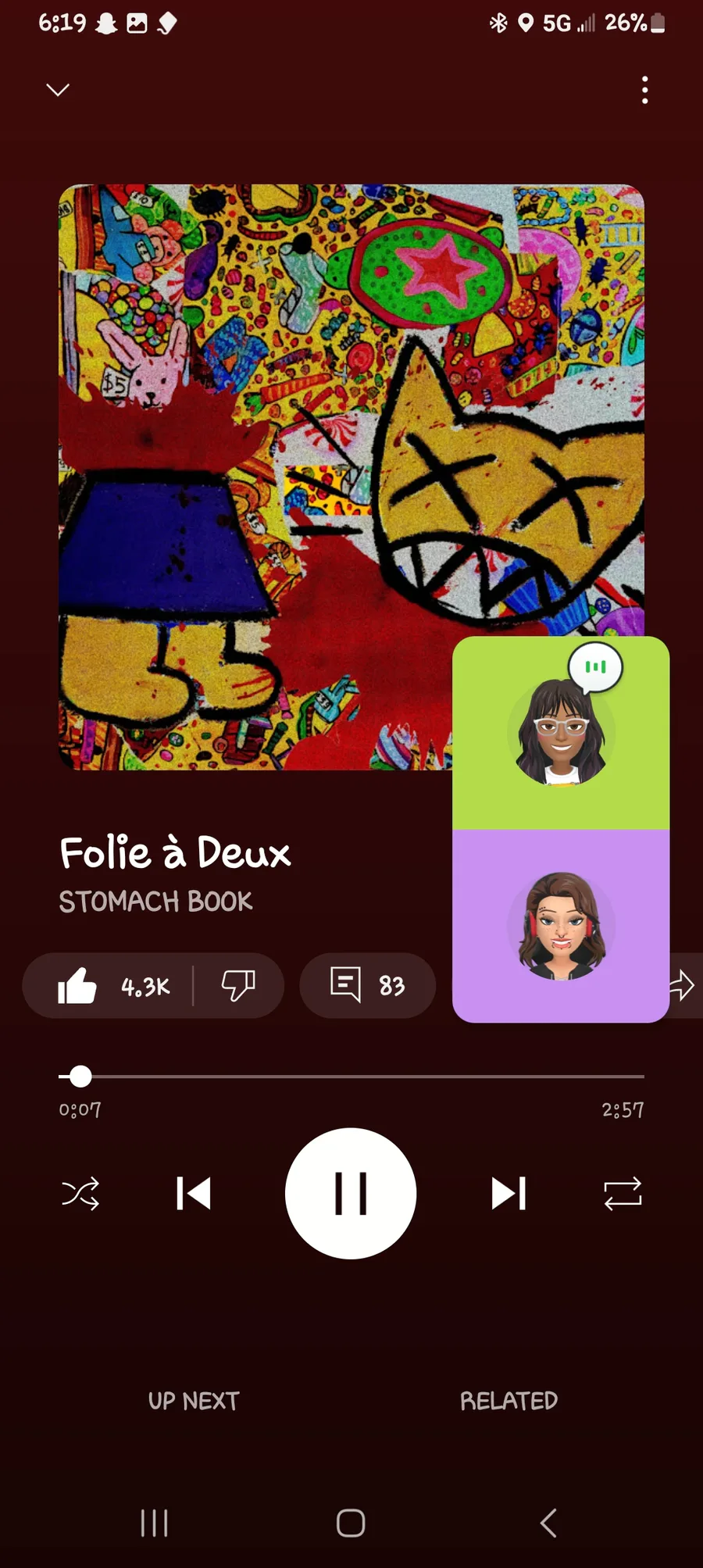Share the song with the arrow button
This screenshot has width=703, height=1568.
point(683,985)
